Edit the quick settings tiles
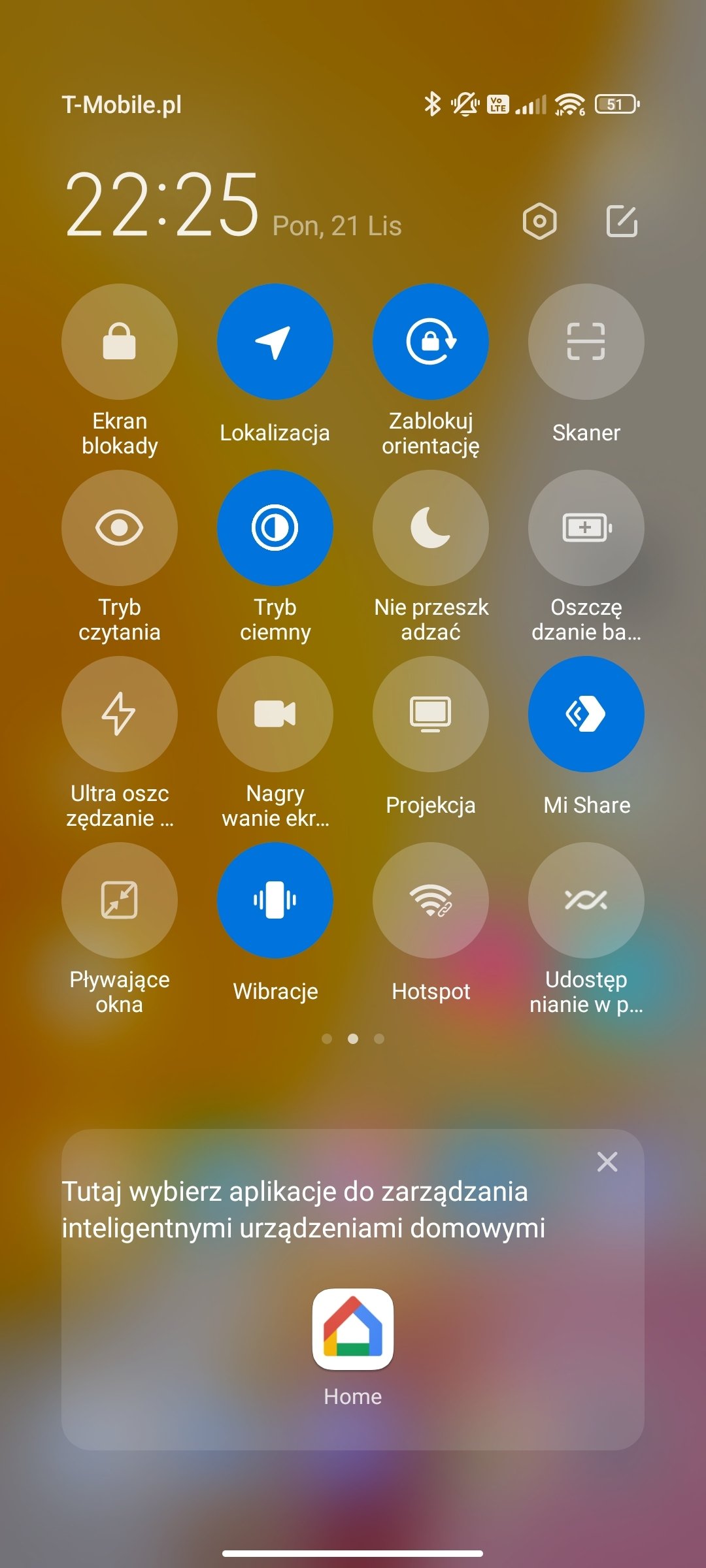 622,221
